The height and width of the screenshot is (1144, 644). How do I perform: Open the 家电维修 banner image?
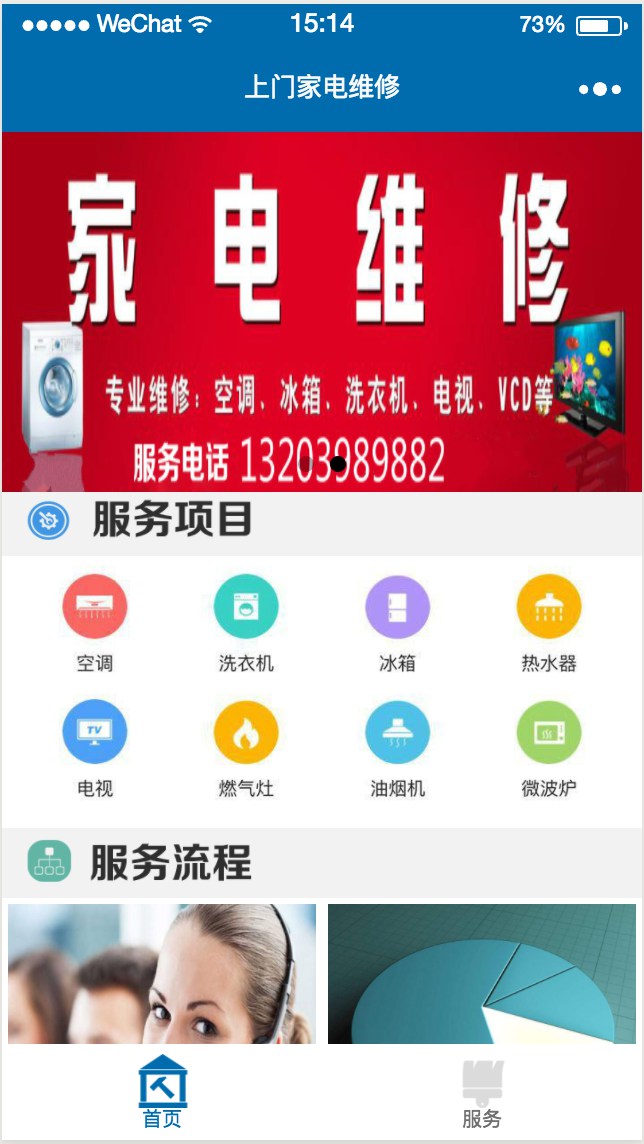point(322,310)
